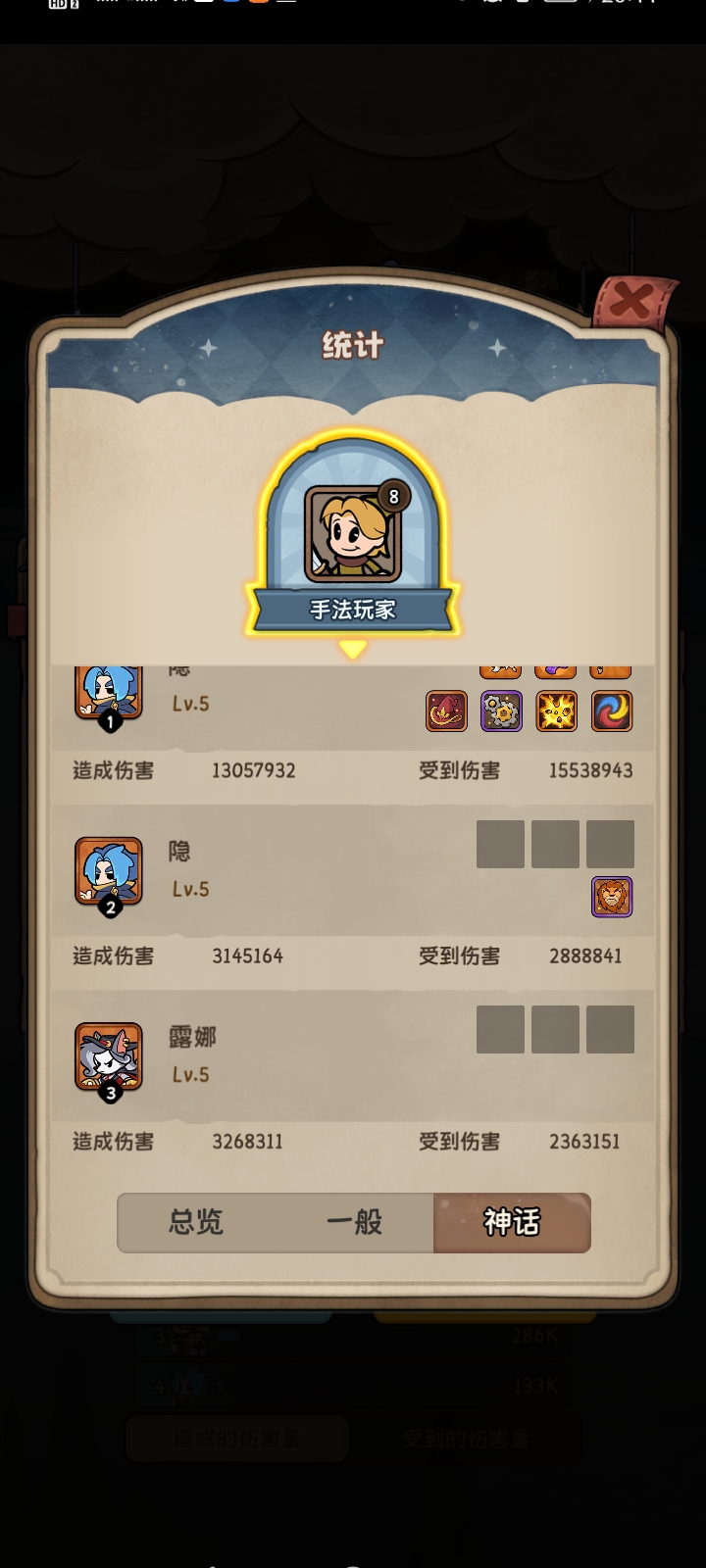The width and height of the screenshot is (706, 1568).
Task: Tap the explosion skill icon for hero 1
Action: (556, 711)
